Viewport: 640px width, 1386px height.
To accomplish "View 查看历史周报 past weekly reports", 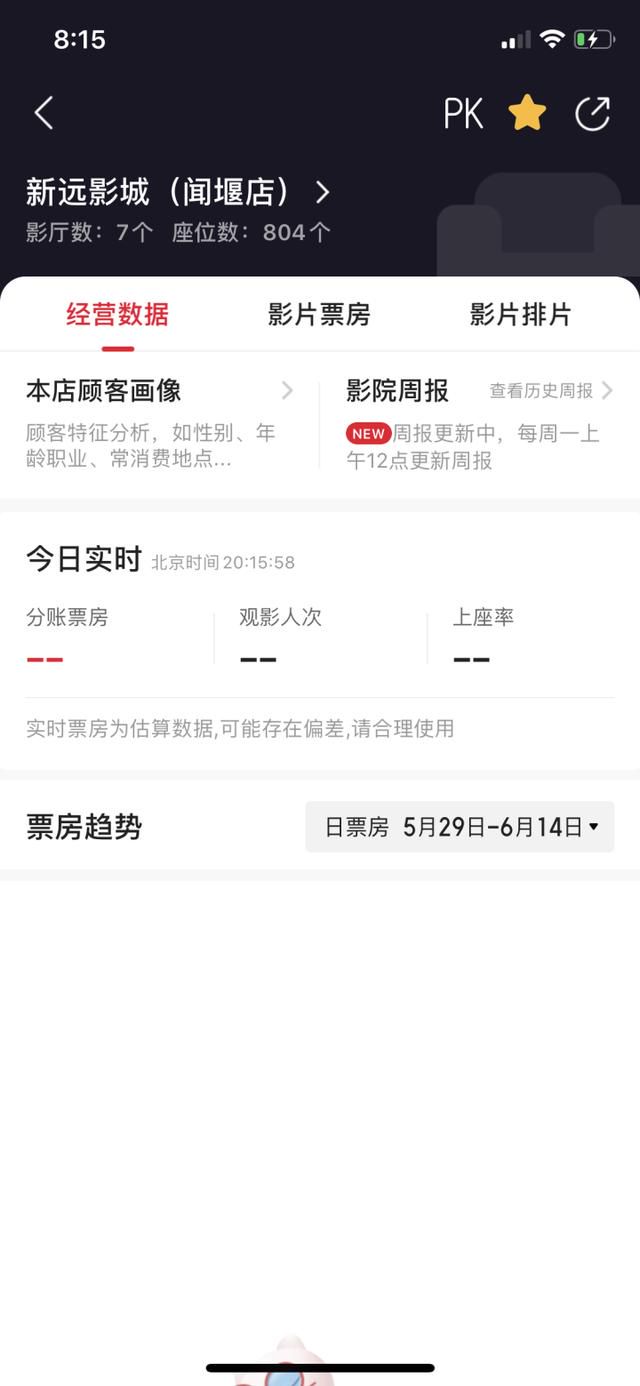I will pos(550,391).
